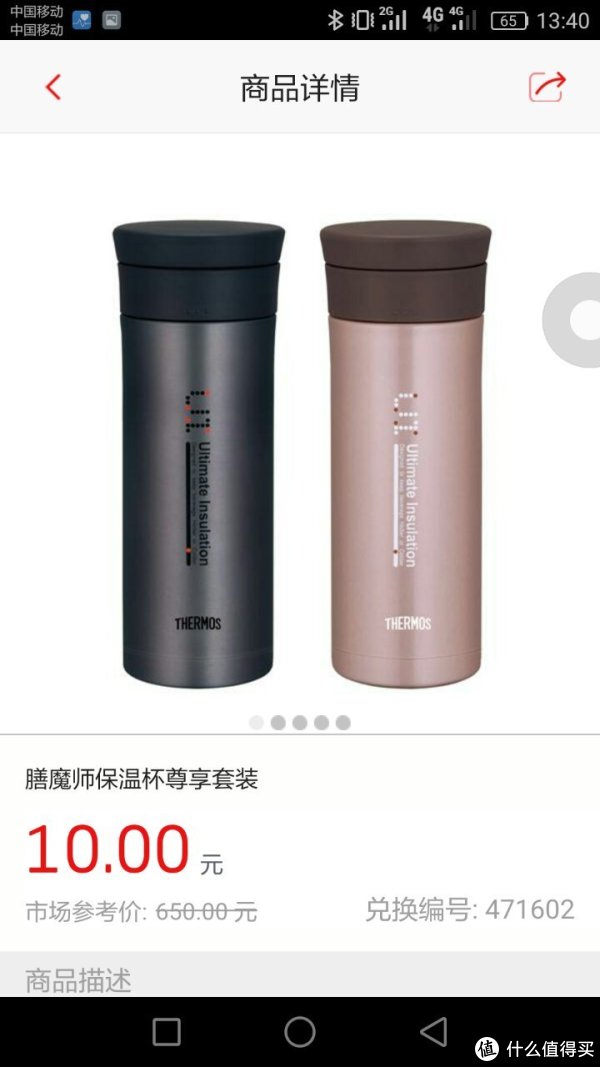
Task: Tap the system home button
Action: 300,1031
